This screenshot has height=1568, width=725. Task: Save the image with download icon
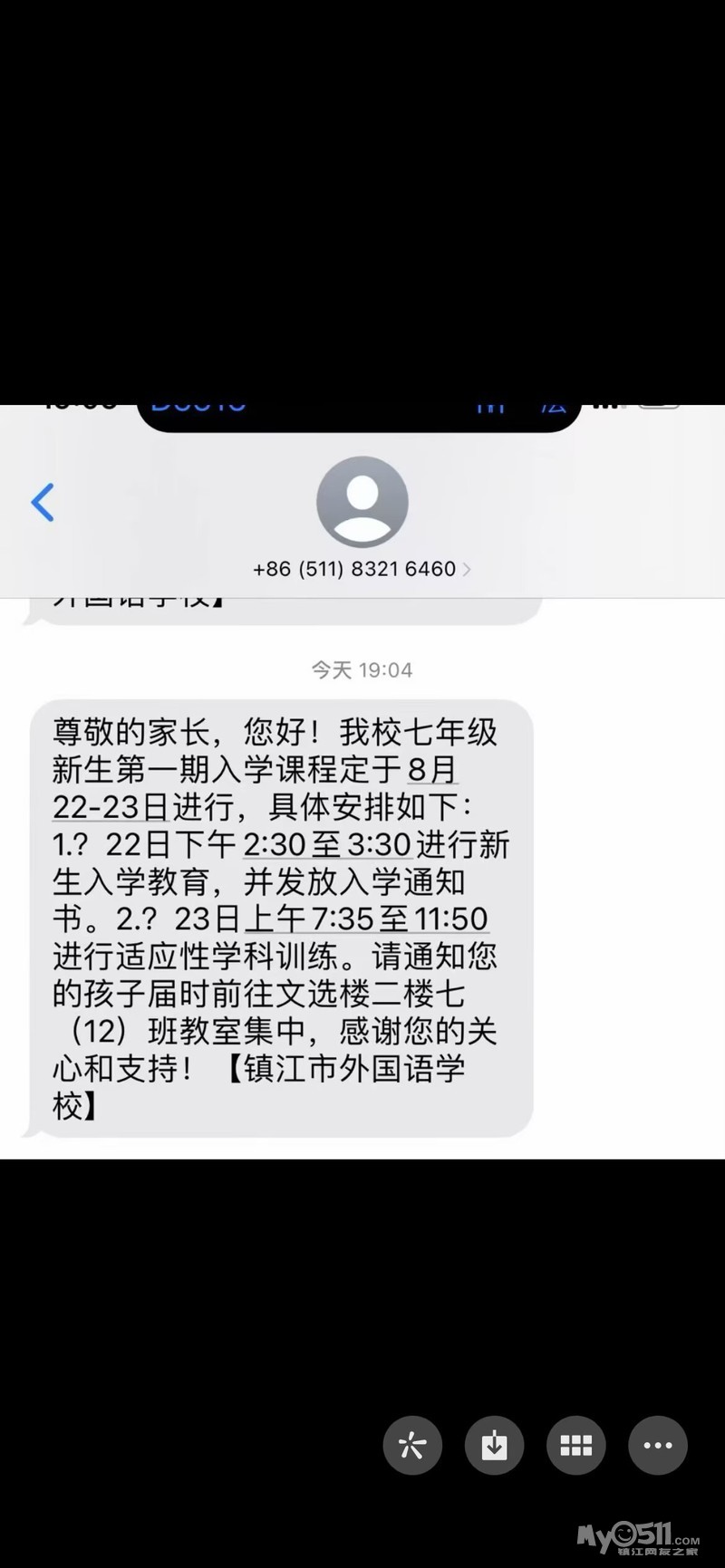(x=494, y=1445)
